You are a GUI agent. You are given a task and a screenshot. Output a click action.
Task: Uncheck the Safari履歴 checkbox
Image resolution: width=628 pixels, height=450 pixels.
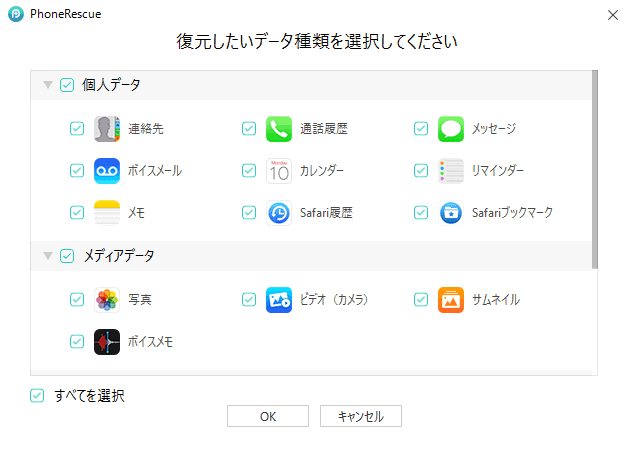(x=249, y=213)
